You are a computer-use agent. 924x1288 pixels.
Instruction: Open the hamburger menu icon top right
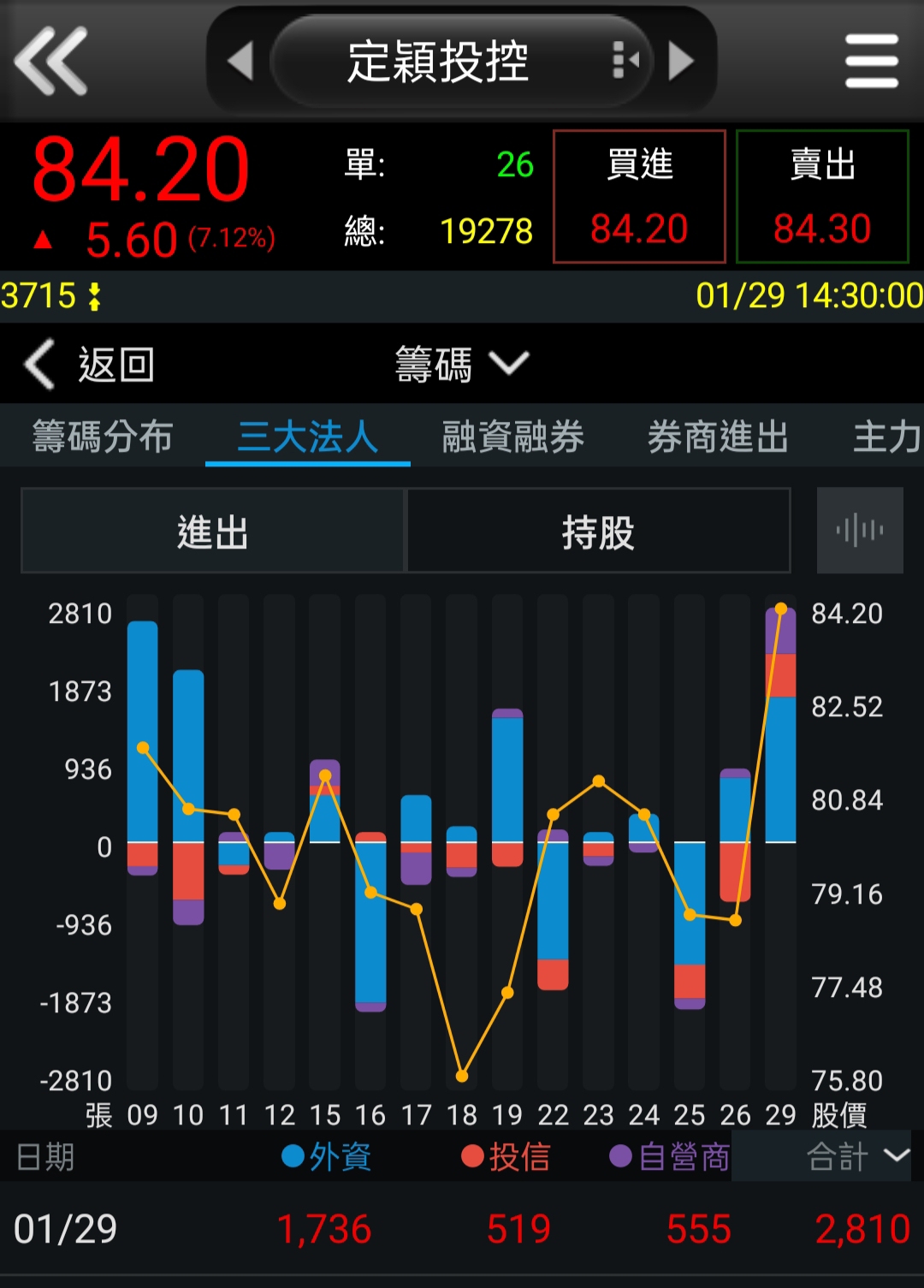coord(871,60)
